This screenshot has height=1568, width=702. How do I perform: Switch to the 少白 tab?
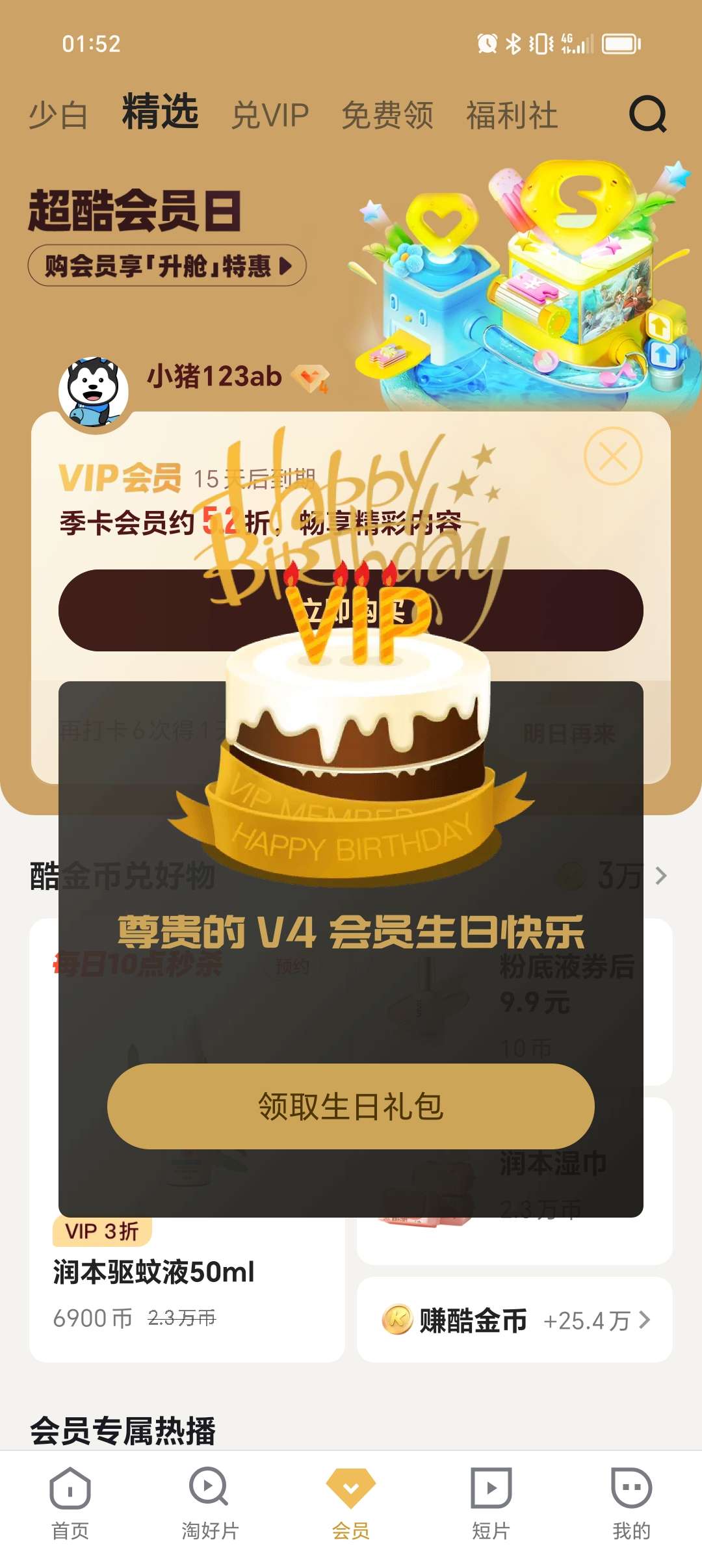pyautogui.click(x=58, y=116)
